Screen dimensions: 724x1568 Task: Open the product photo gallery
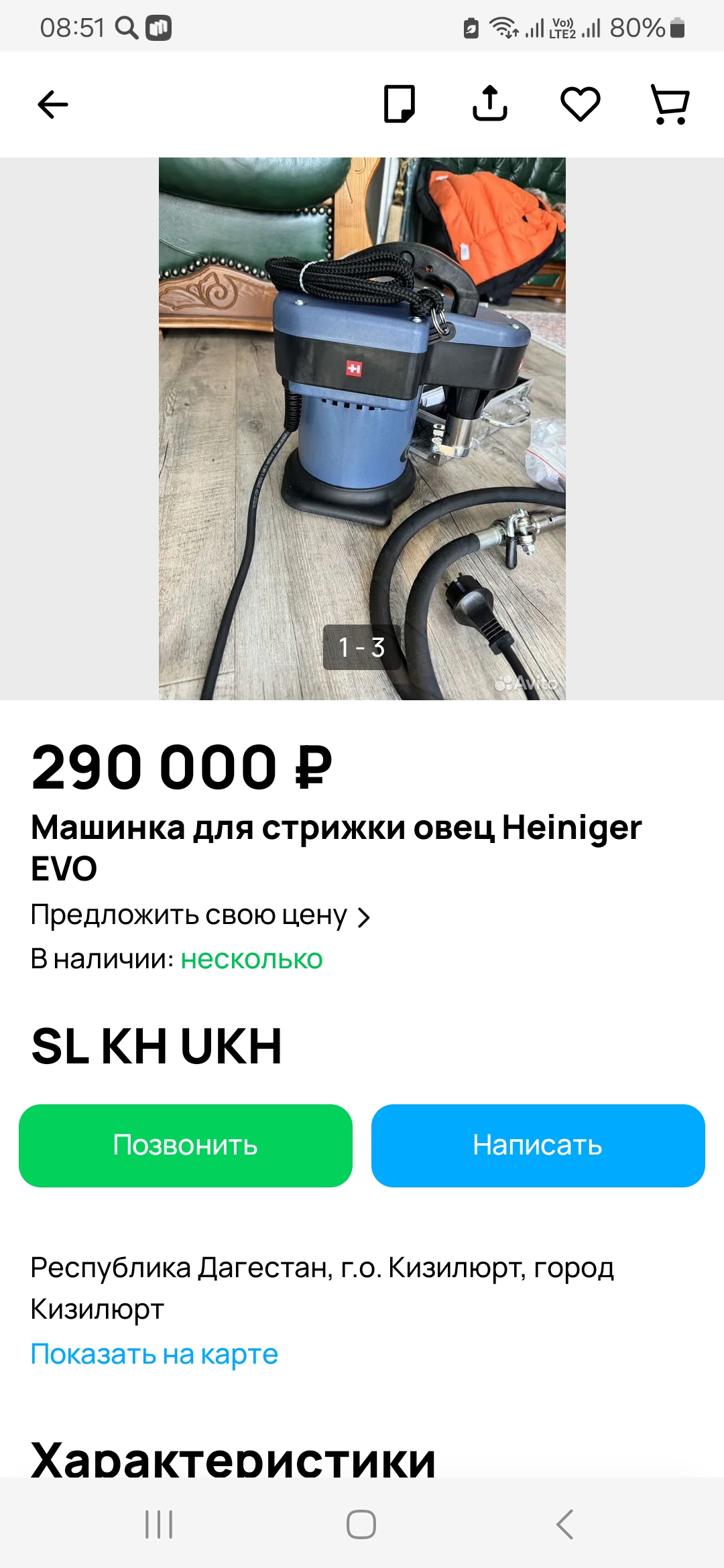362,429
